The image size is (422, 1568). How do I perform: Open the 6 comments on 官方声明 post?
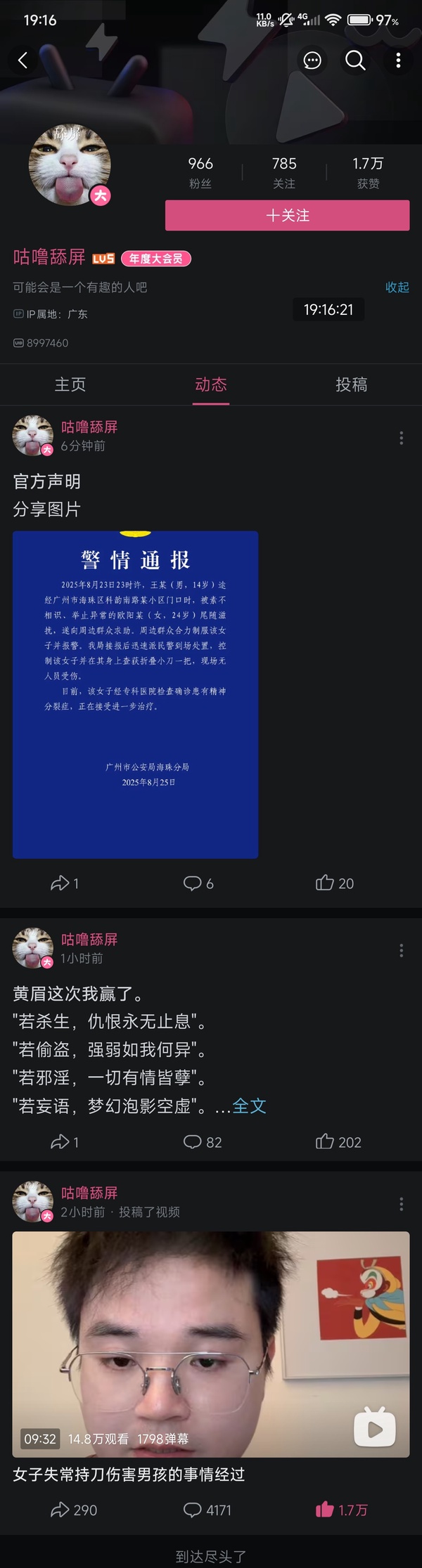pos(198,883)
